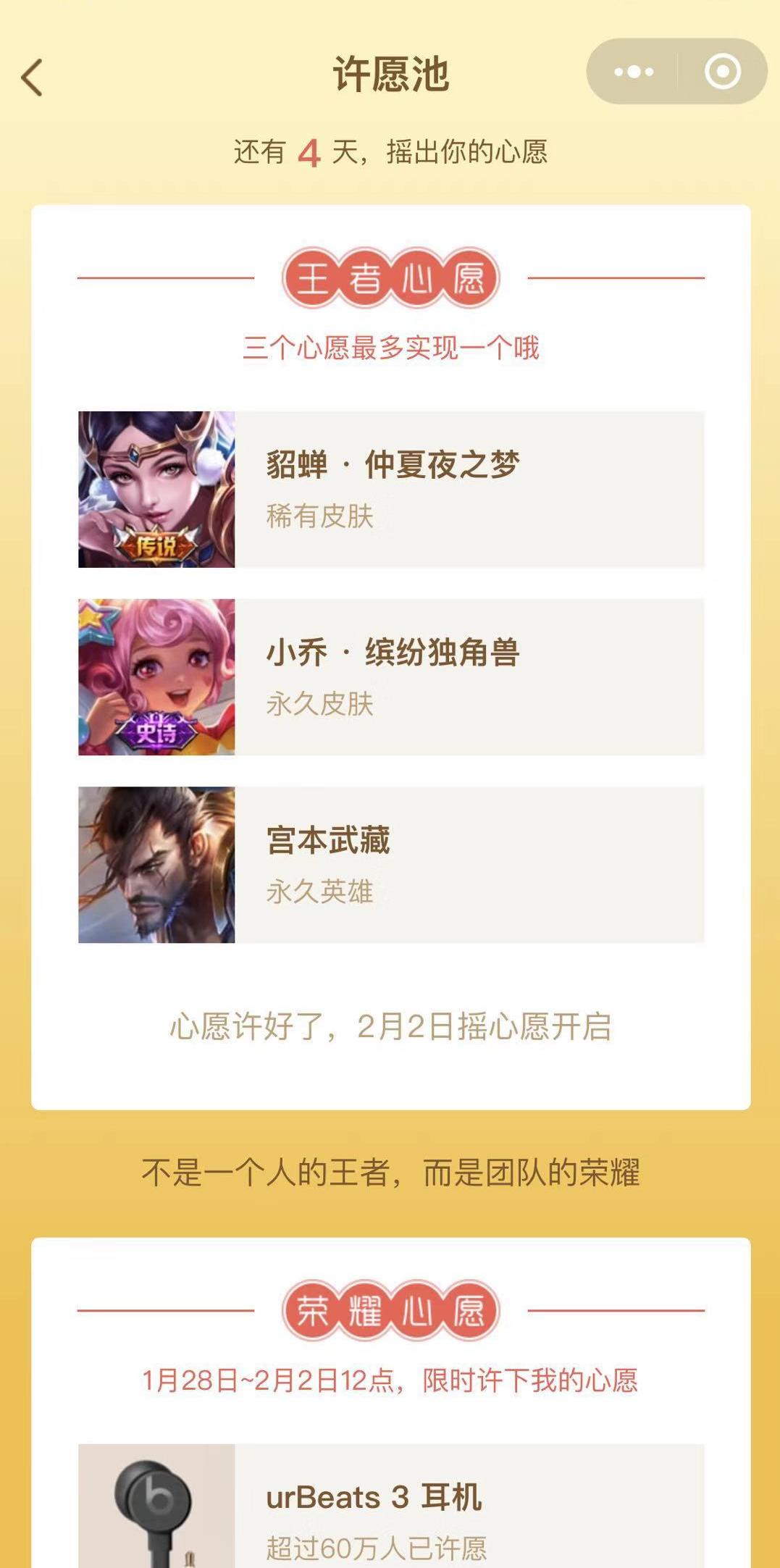Screen dimensions: 780x1568
Task: Close the mini program with the circle button
Action: click(722, 72)
